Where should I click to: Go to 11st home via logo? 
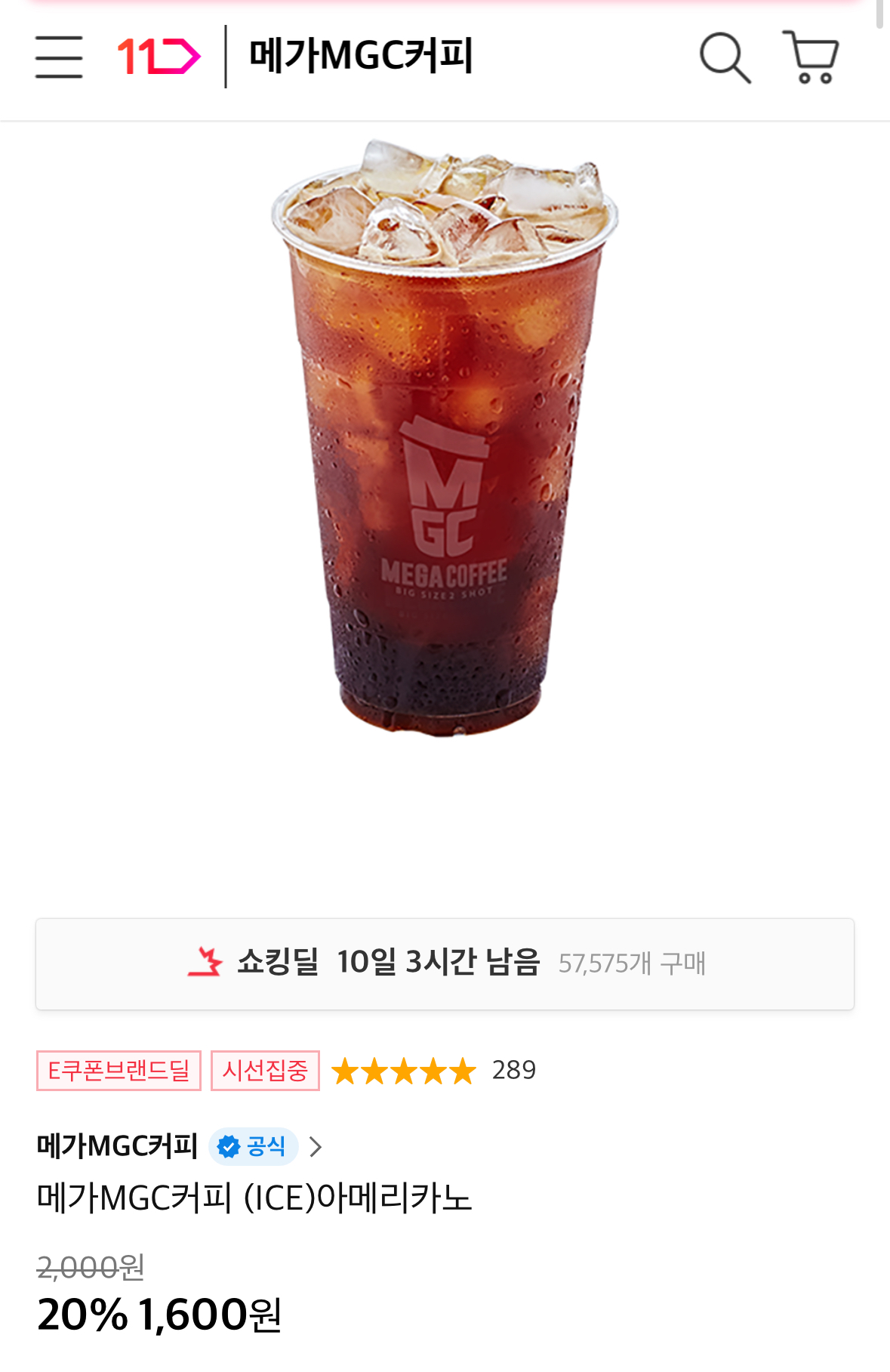[159, 57]
